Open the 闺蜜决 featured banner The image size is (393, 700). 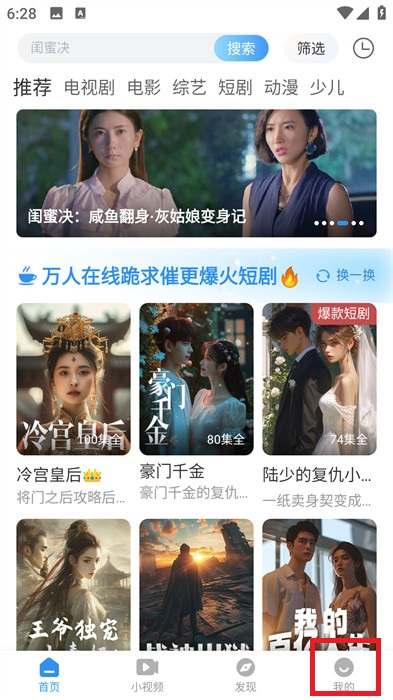(x=196, y=173)
